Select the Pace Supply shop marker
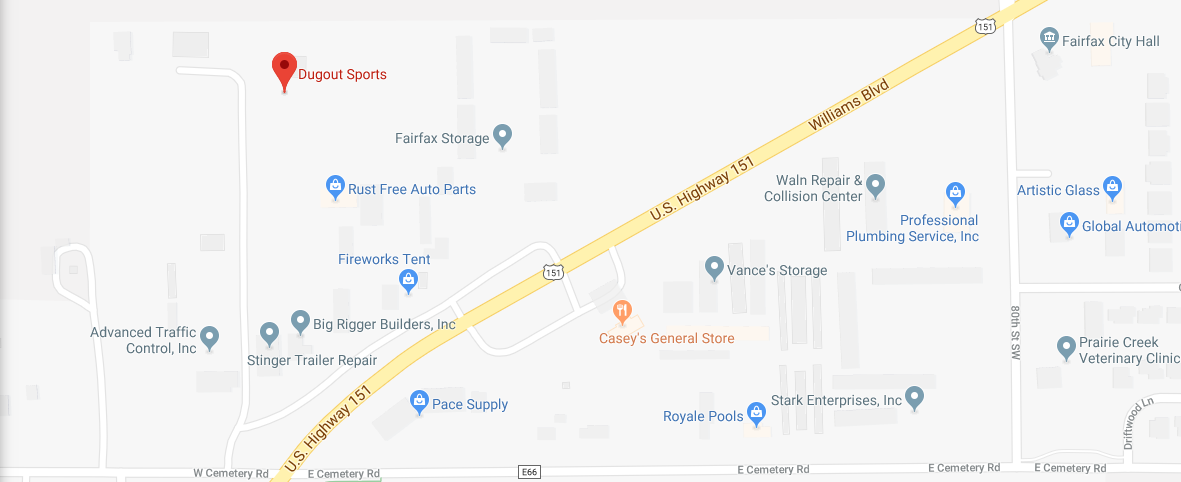The width and height of the screenshot is (1181, 482). 421,403
